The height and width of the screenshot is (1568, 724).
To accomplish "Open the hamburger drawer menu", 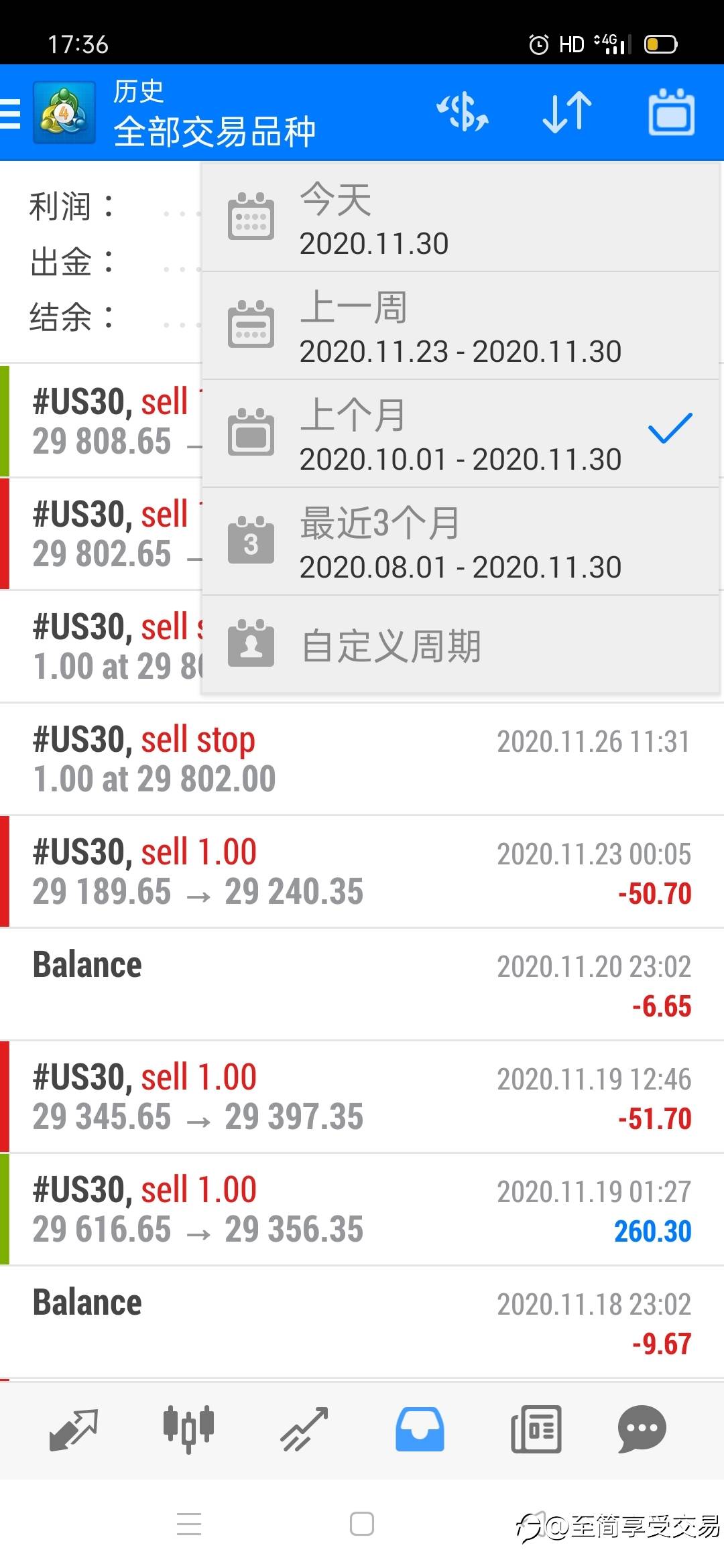I will coord(11,113).
